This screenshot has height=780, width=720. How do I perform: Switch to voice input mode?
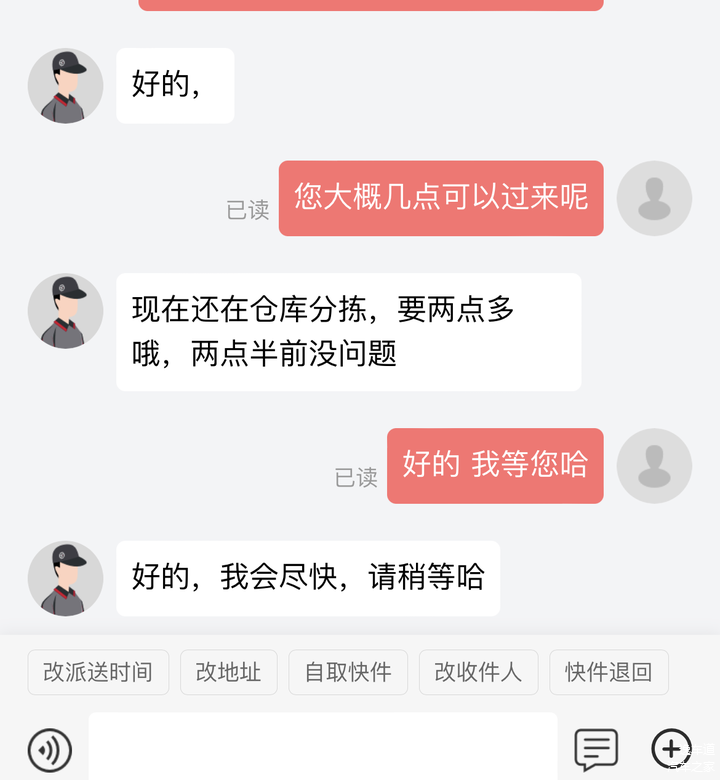point(50,748)
